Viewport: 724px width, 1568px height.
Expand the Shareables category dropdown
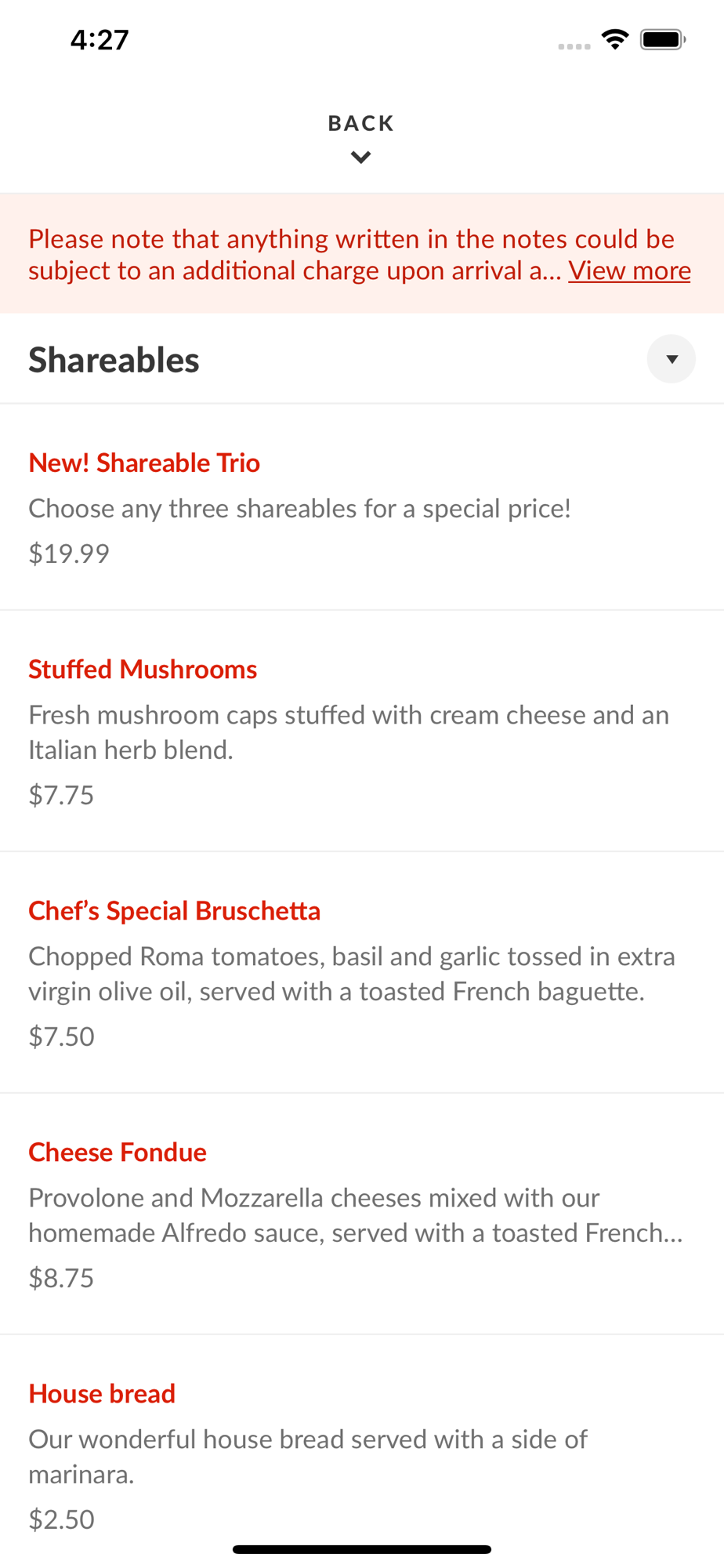671,359
